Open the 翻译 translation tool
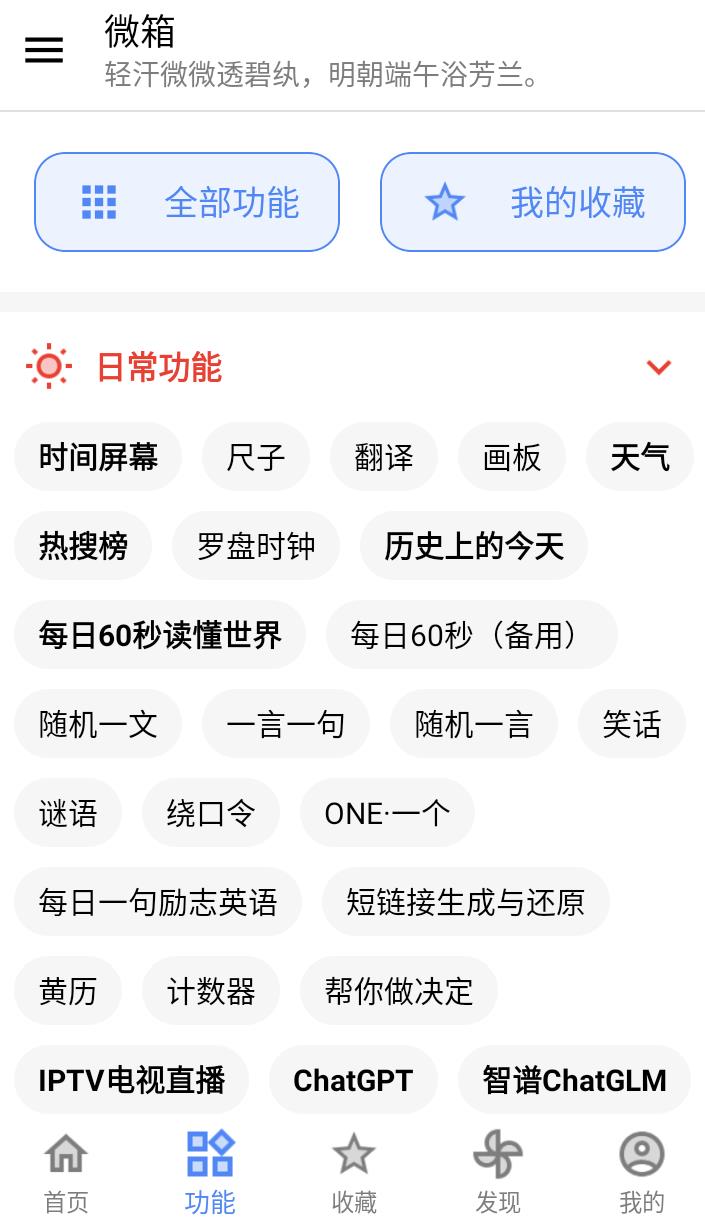The image size is (705, 1218). coord(383,458)
